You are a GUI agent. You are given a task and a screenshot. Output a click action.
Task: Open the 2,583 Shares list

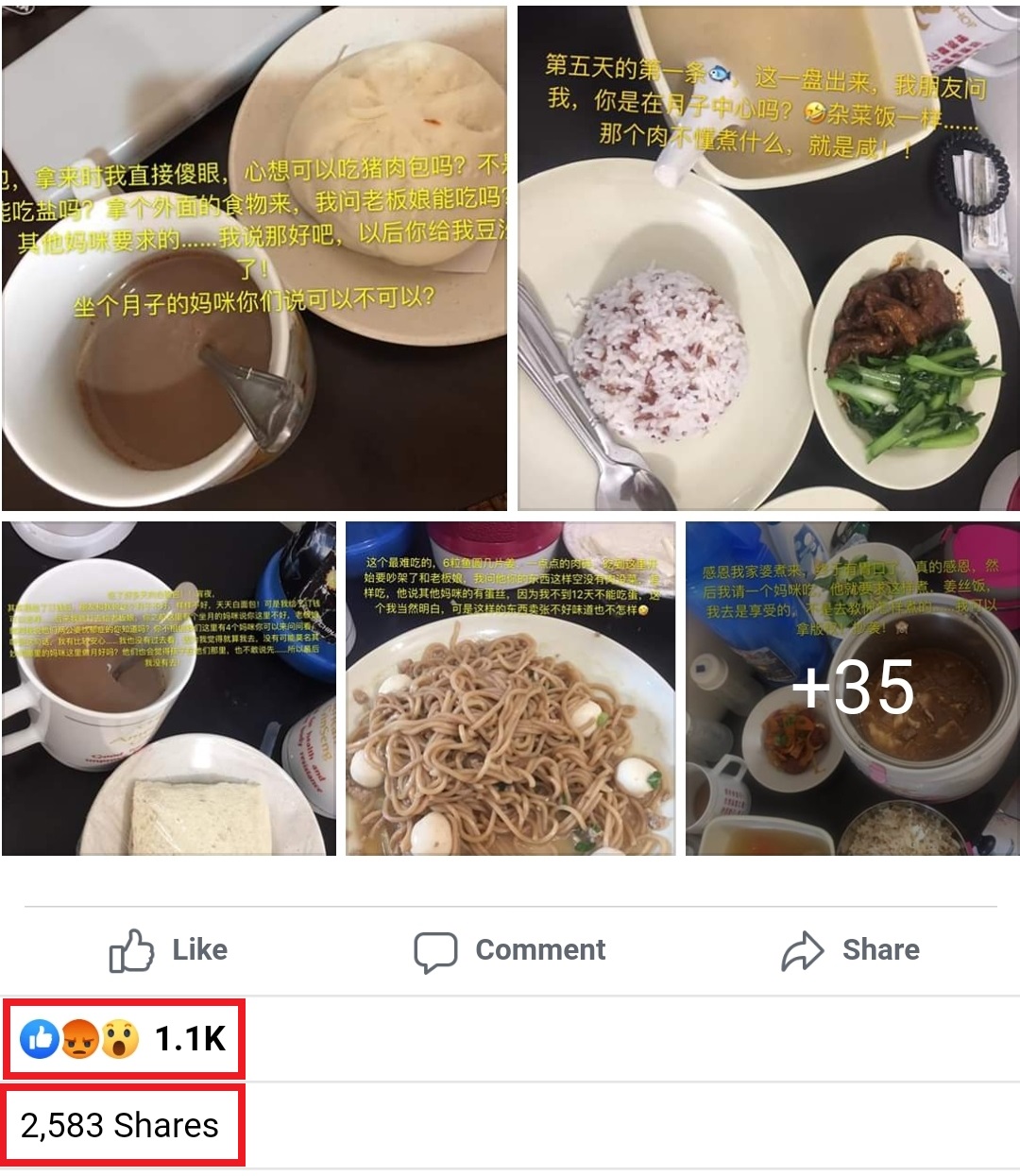point(120,1125)
